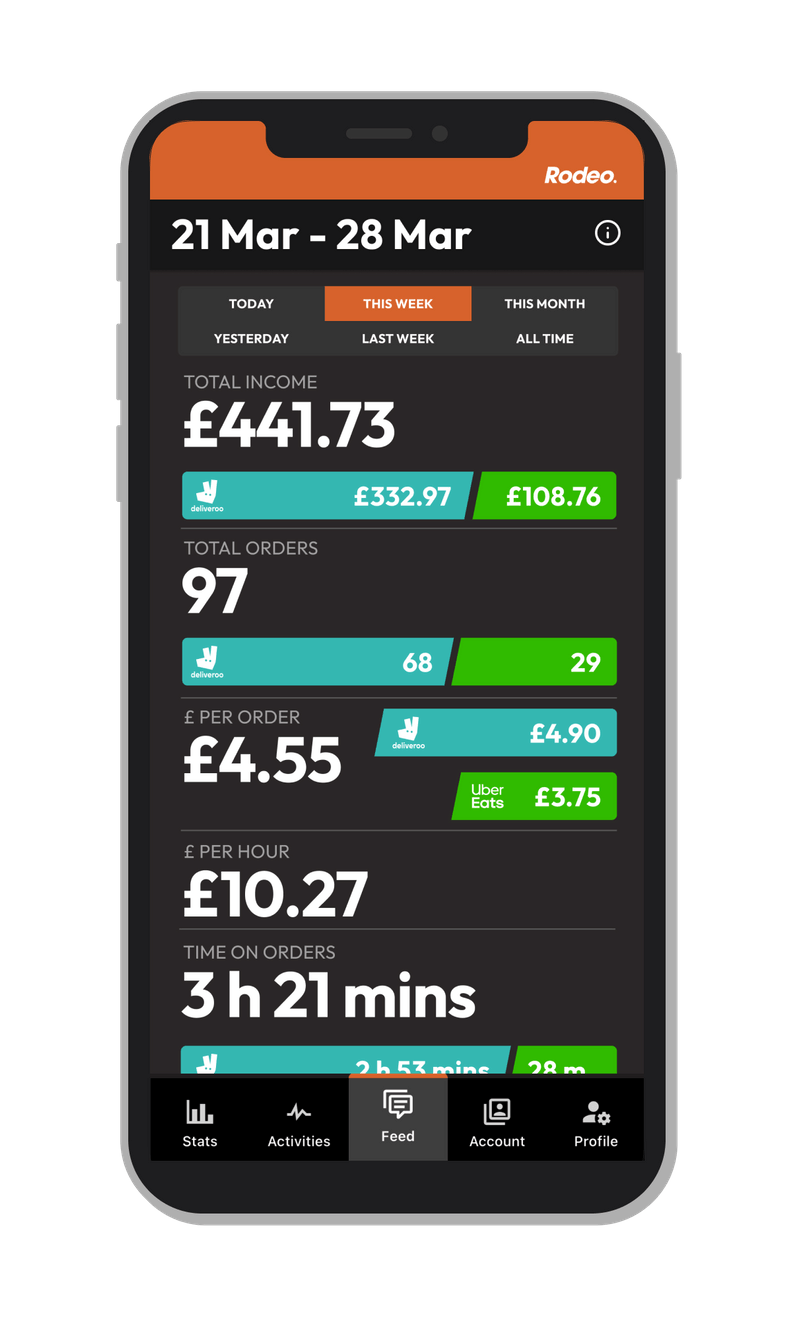800x1320 pixels.
Task: Open the info icon beside the date range
Action: click(607, 233)
